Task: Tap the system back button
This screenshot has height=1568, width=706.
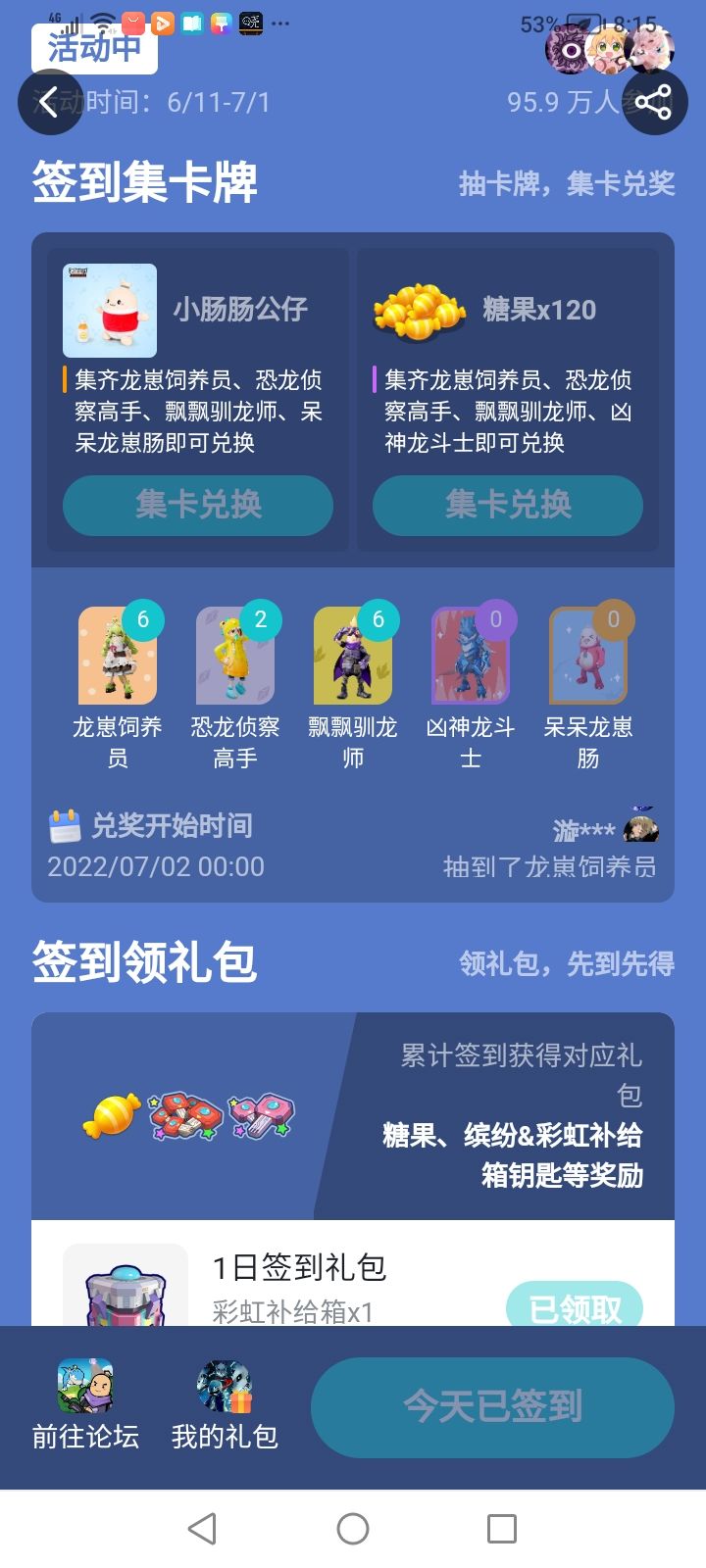Action: click(x=202, y=1529)
